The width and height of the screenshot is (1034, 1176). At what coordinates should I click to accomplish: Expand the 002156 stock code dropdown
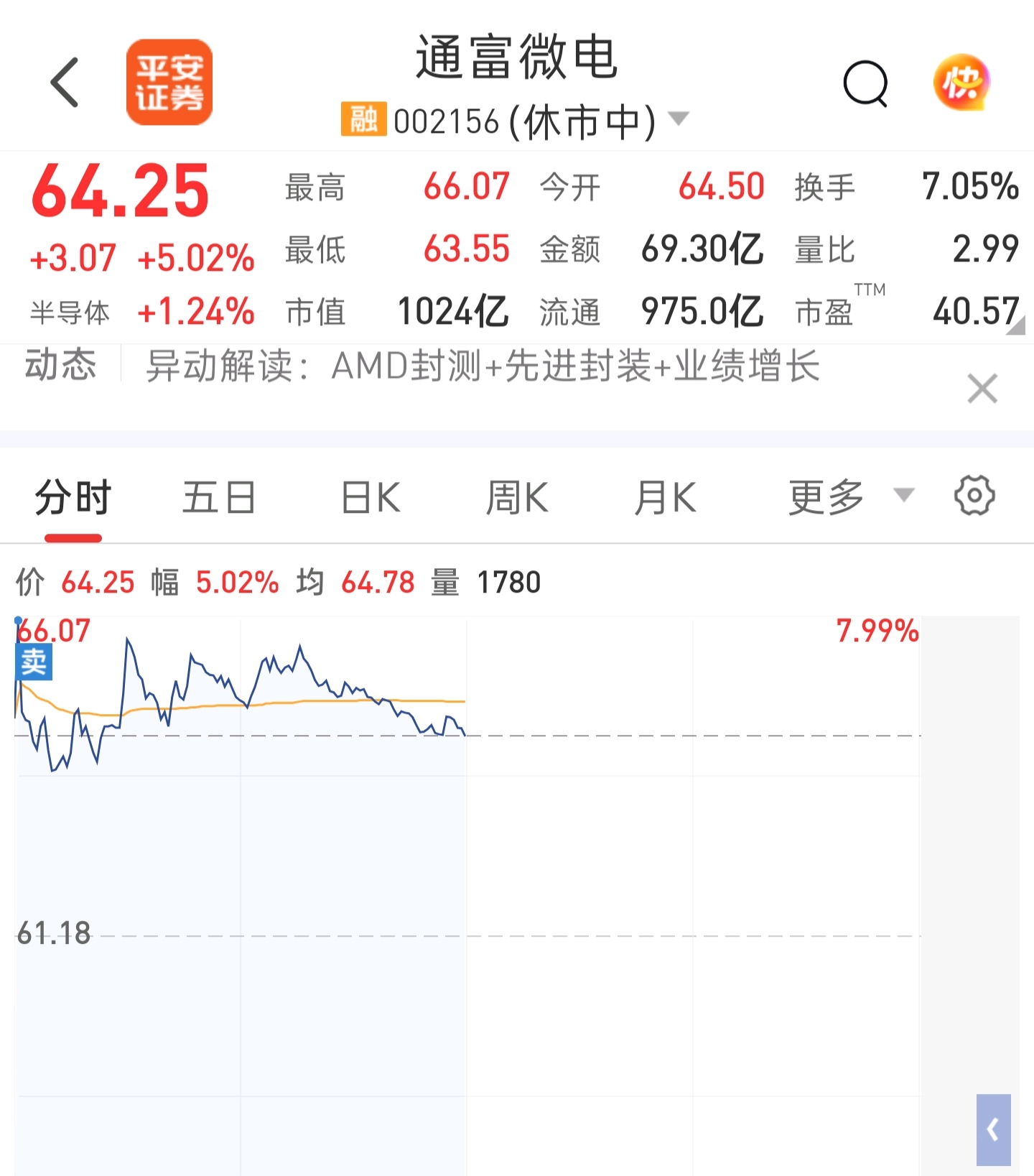678,119
